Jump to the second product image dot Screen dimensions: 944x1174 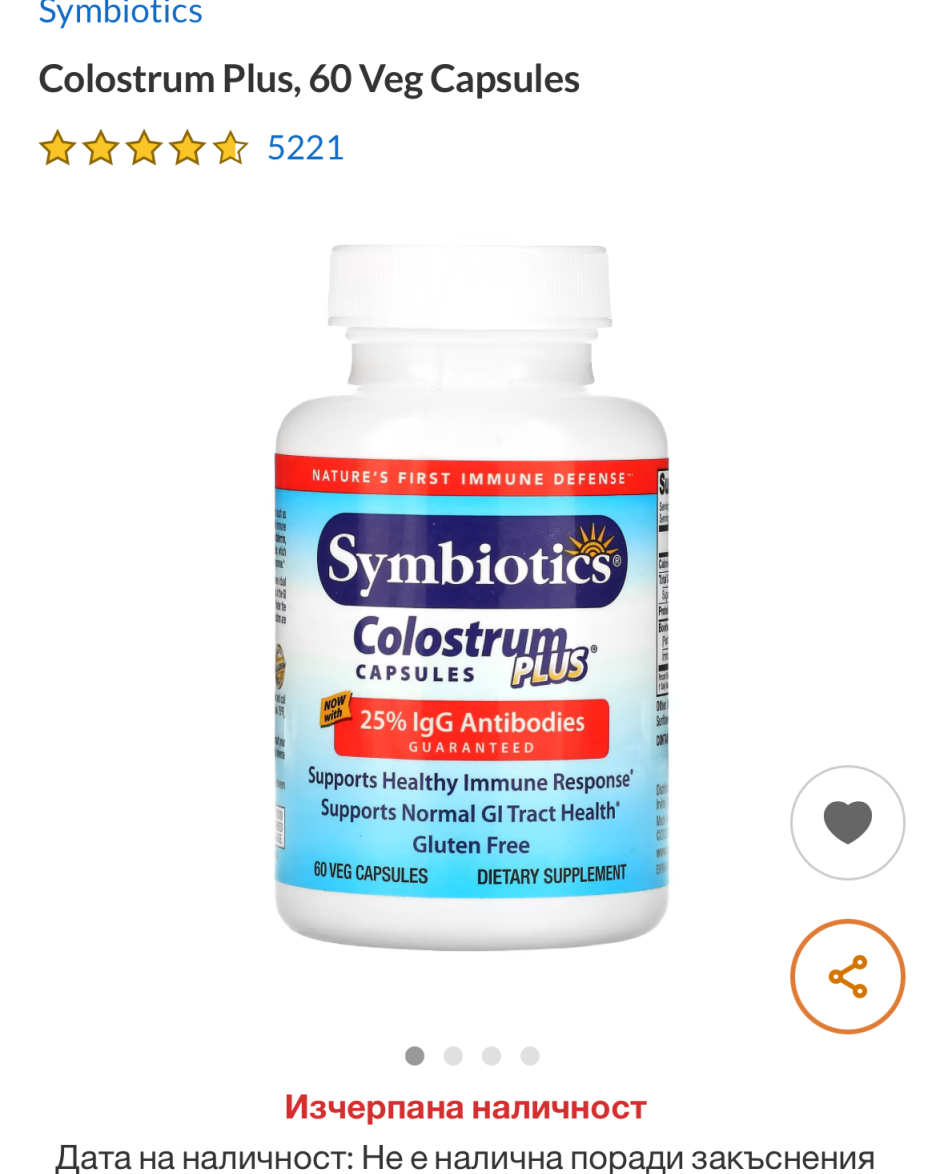coord(453,1056)
